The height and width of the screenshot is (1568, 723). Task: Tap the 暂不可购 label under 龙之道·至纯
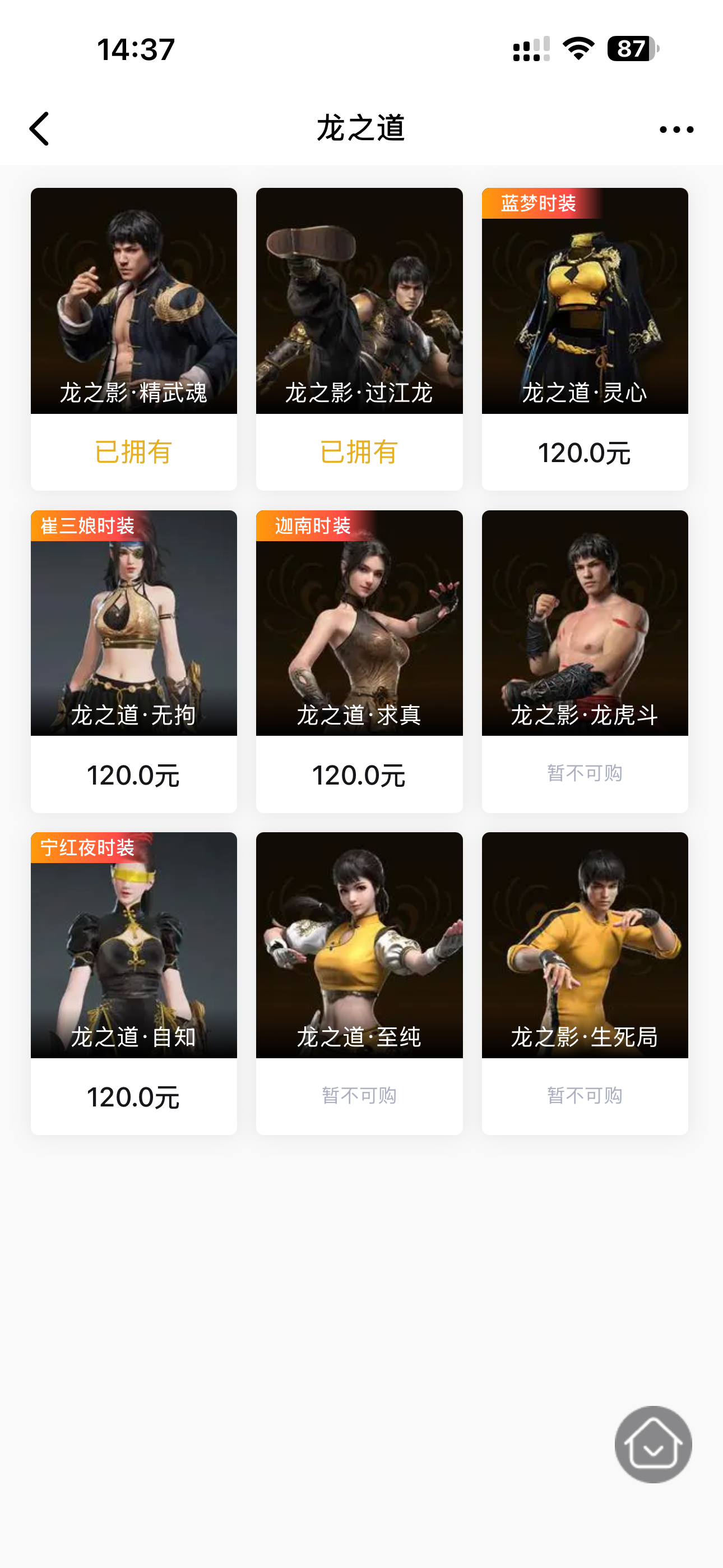click(359, 1096)
